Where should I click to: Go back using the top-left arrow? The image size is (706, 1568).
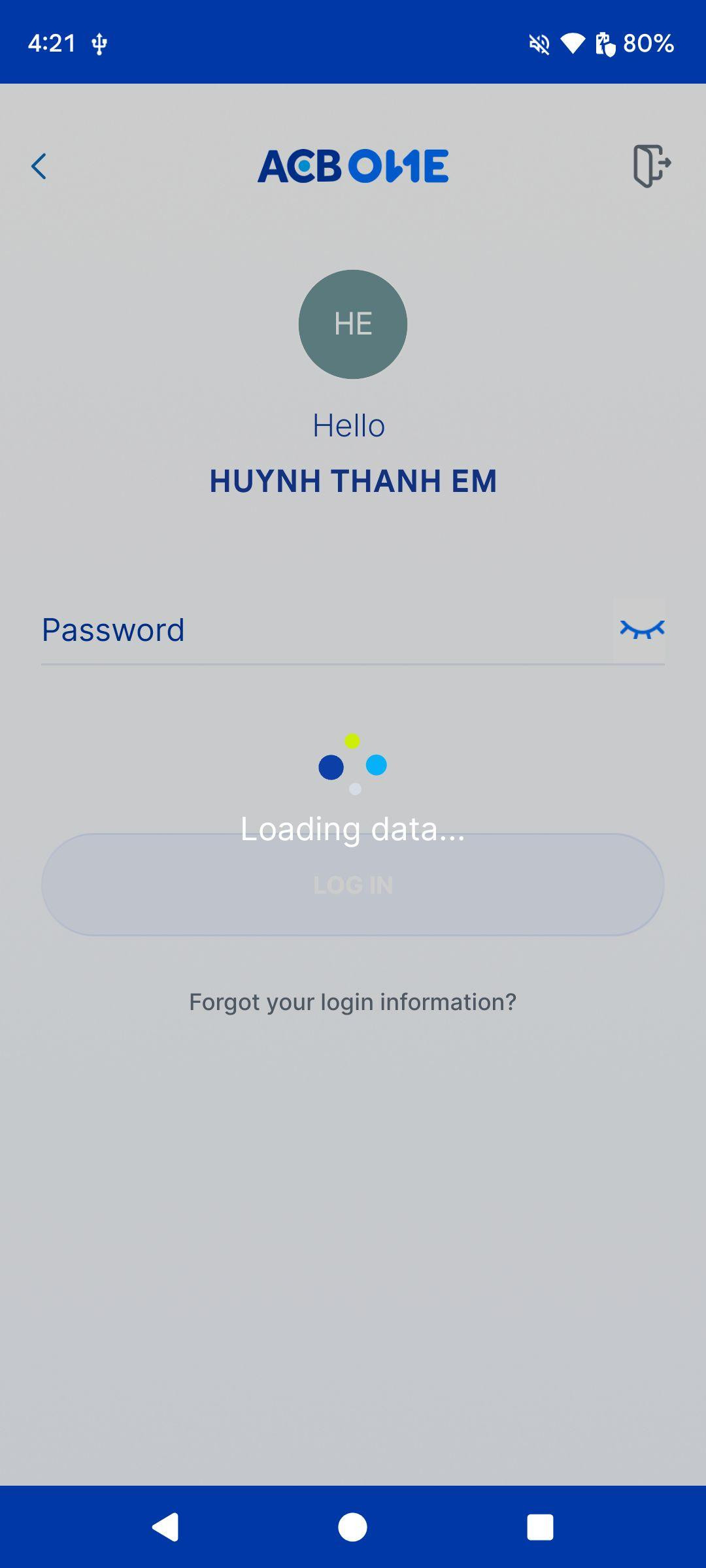(x=39, y=167)
